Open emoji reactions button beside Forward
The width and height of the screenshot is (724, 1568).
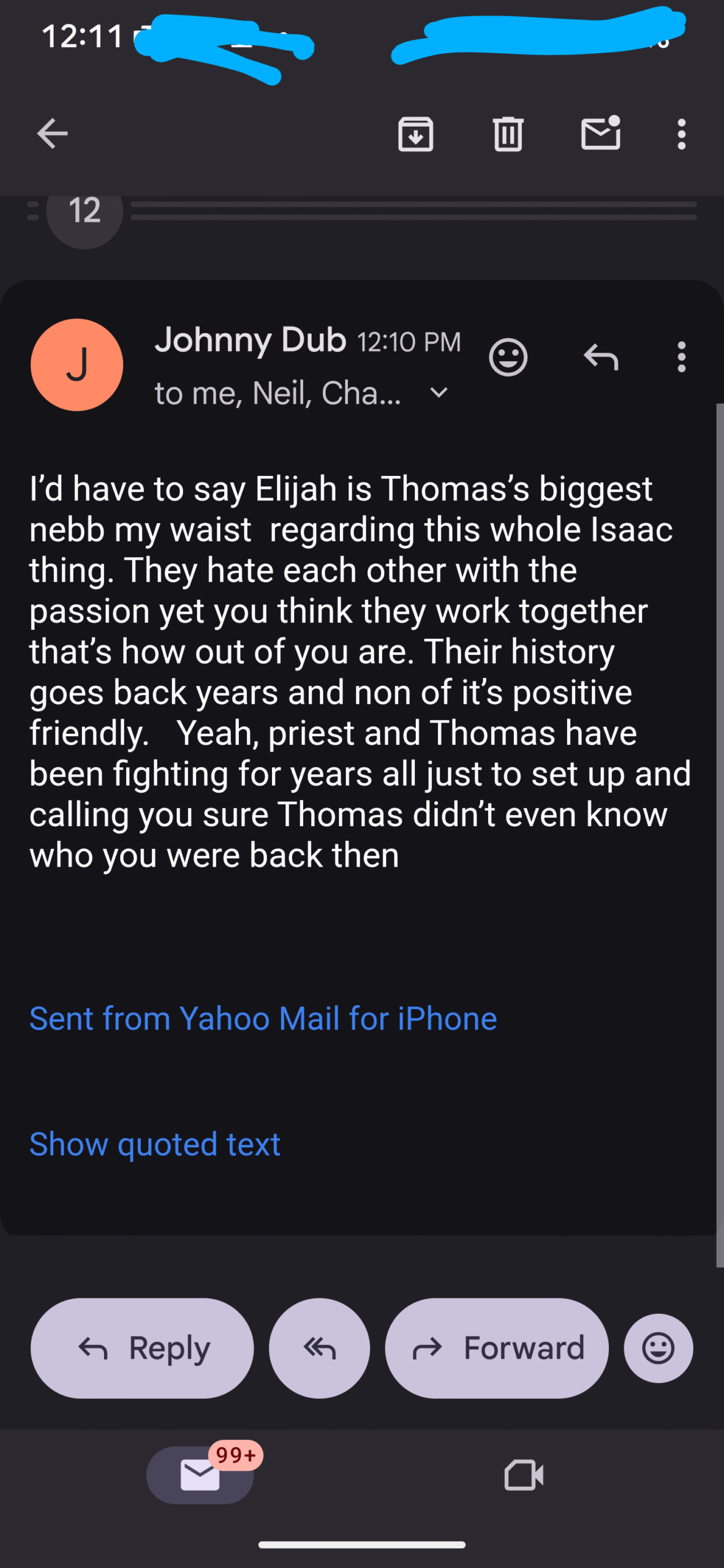(658, 1348)
